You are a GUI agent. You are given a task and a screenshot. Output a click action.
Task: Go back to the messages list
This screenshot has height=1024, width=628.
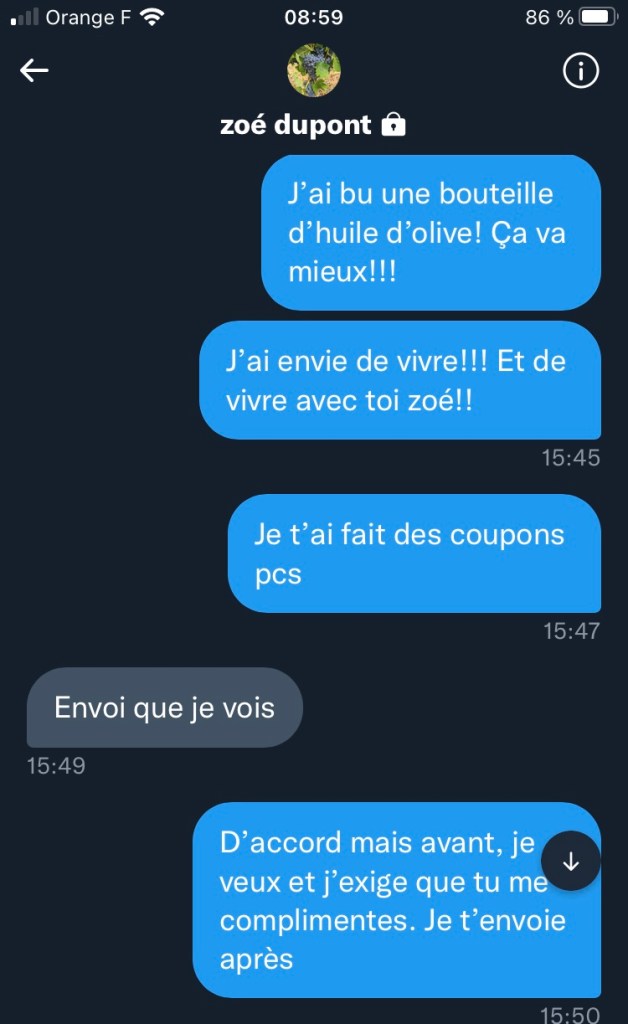coord(35,70)
